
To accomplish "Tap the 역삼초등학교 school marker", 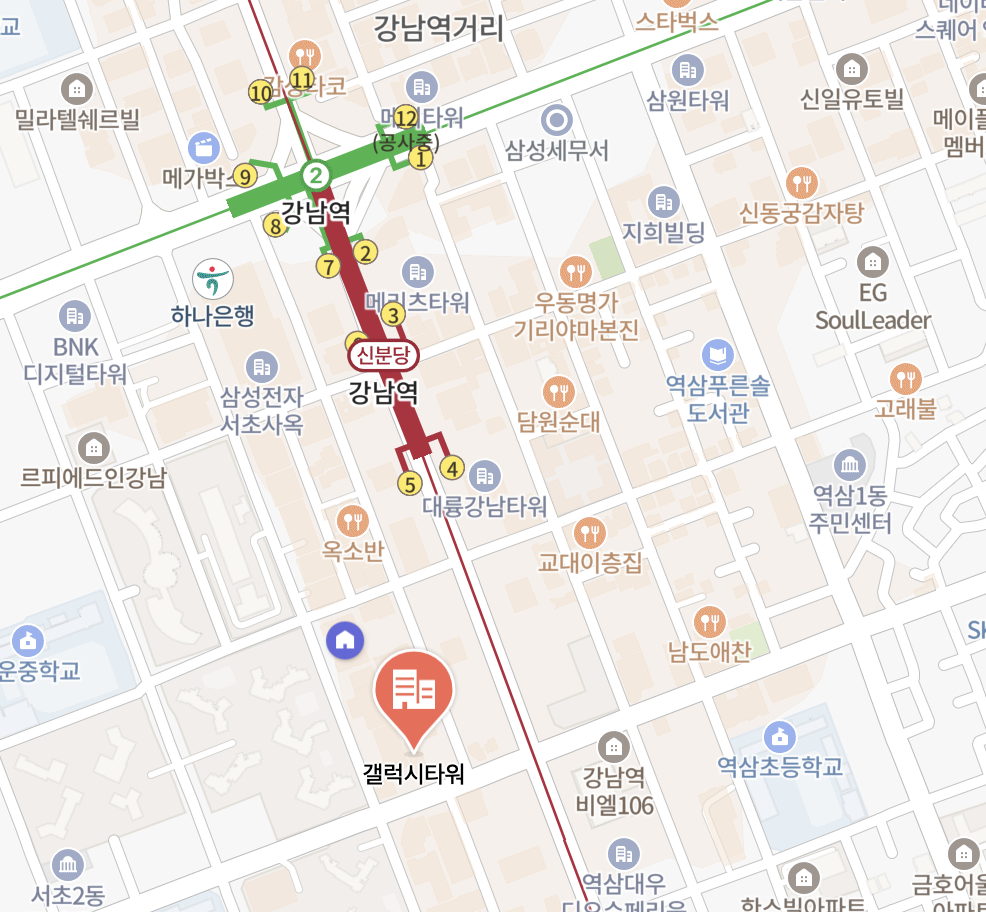I will pyautogui.click(x=780, y=738).
